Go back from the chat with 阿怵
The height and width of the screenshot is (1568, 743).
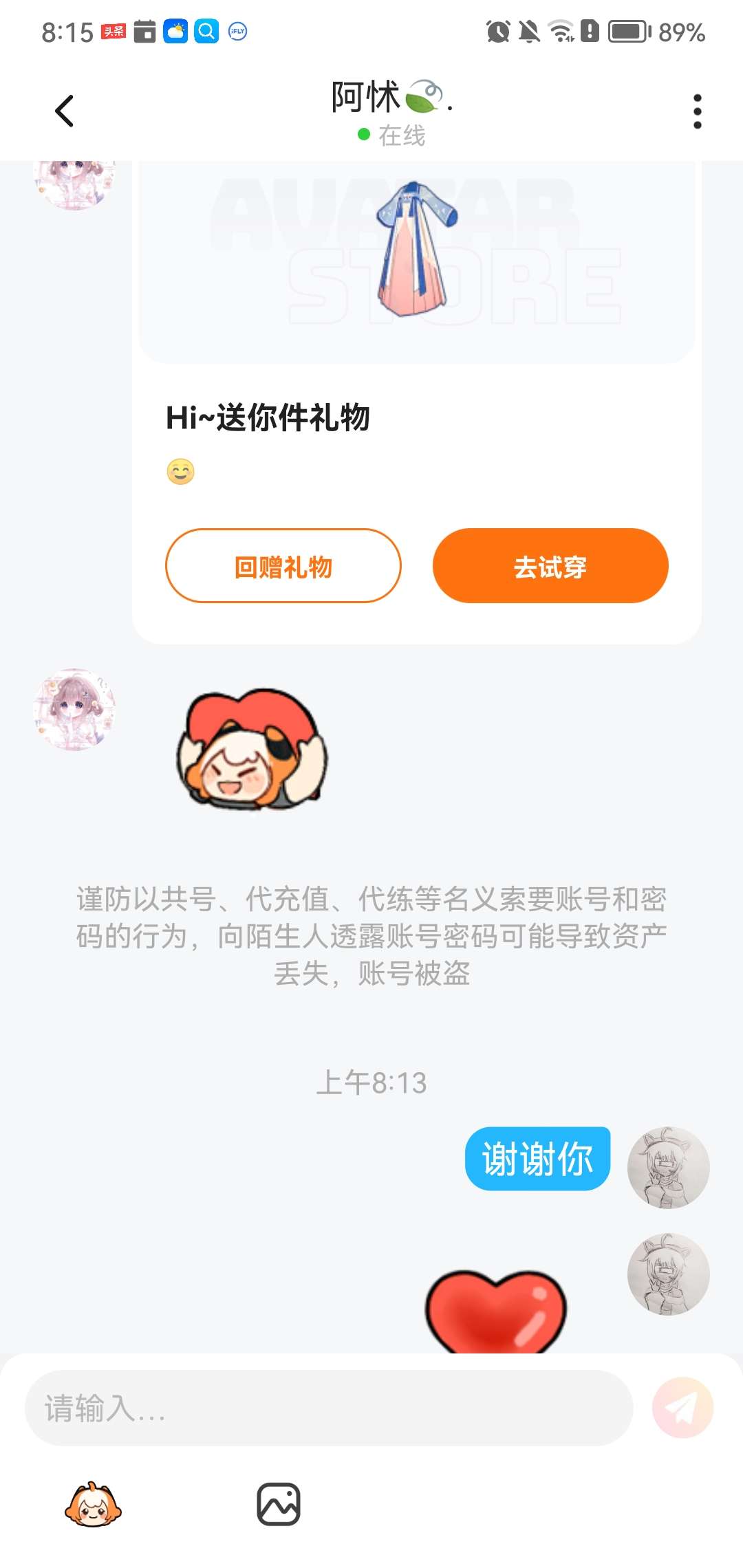[64, 111]
